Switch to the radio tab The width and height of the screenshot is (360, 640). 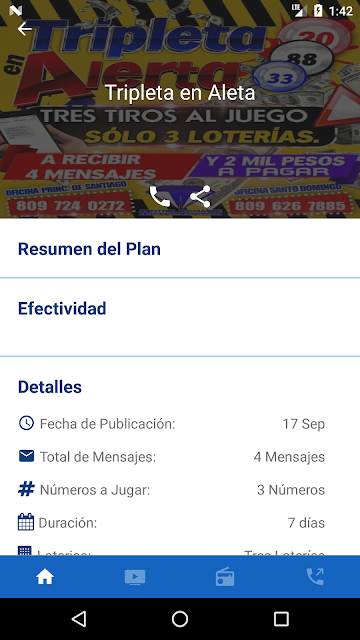click(225, 577)
